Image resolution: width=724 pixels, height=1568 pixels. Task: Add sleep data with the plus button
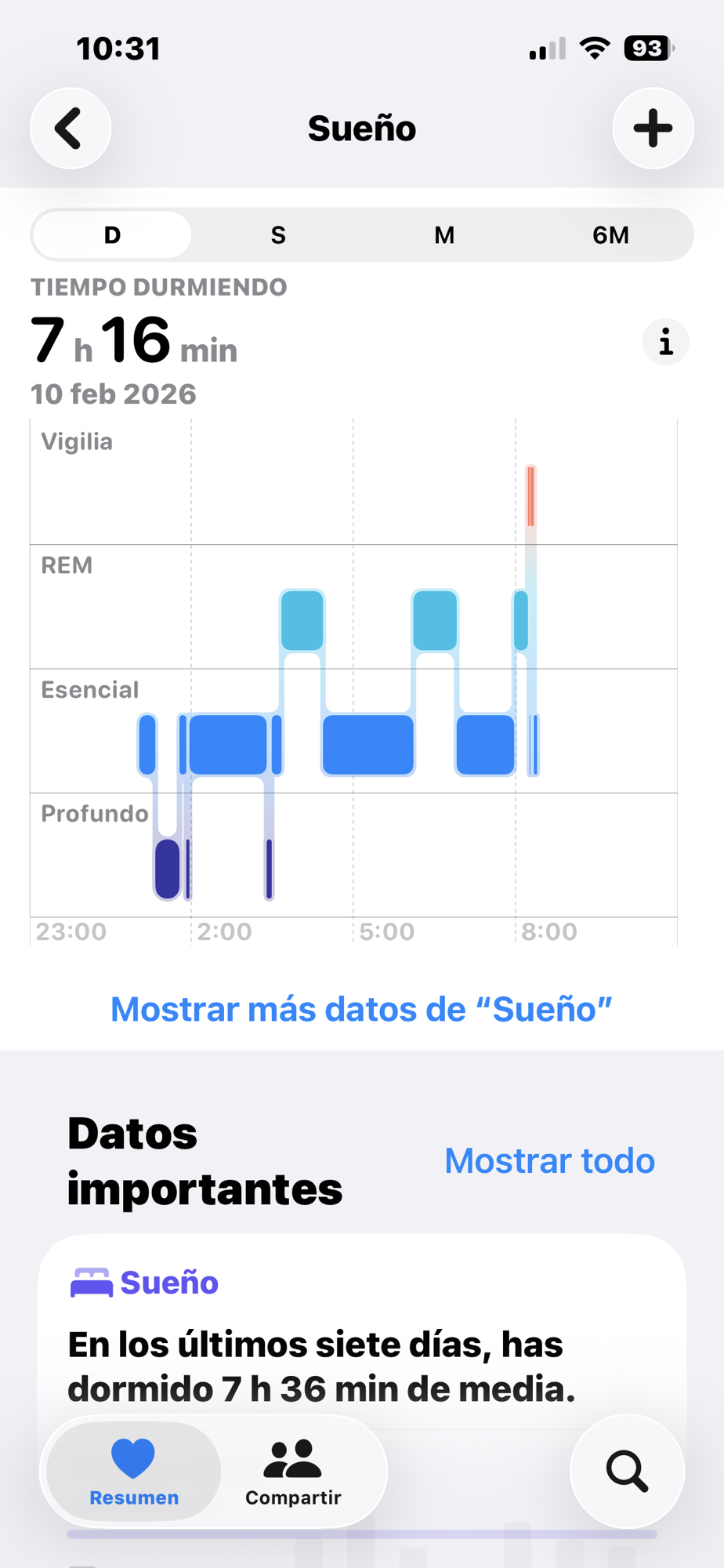pyautogui.click(x=653, y=129)
